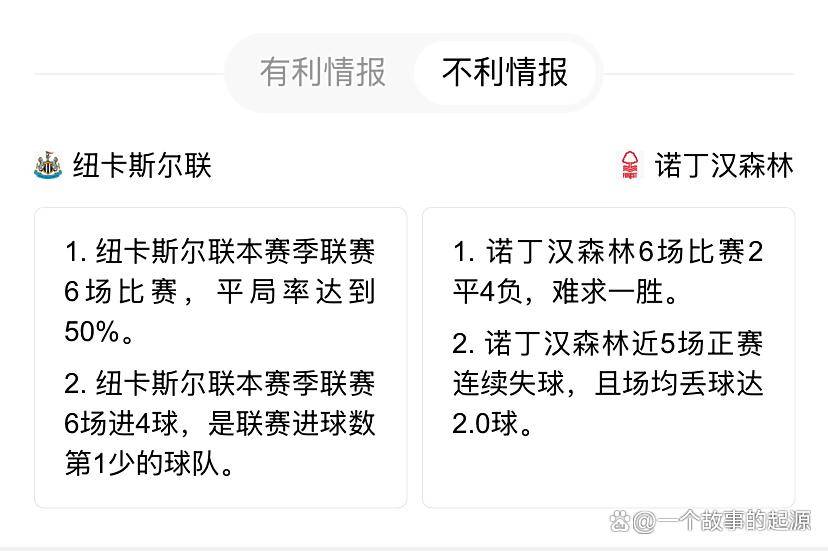Switch to the 有利情报 tab

[x=323, y=72]
